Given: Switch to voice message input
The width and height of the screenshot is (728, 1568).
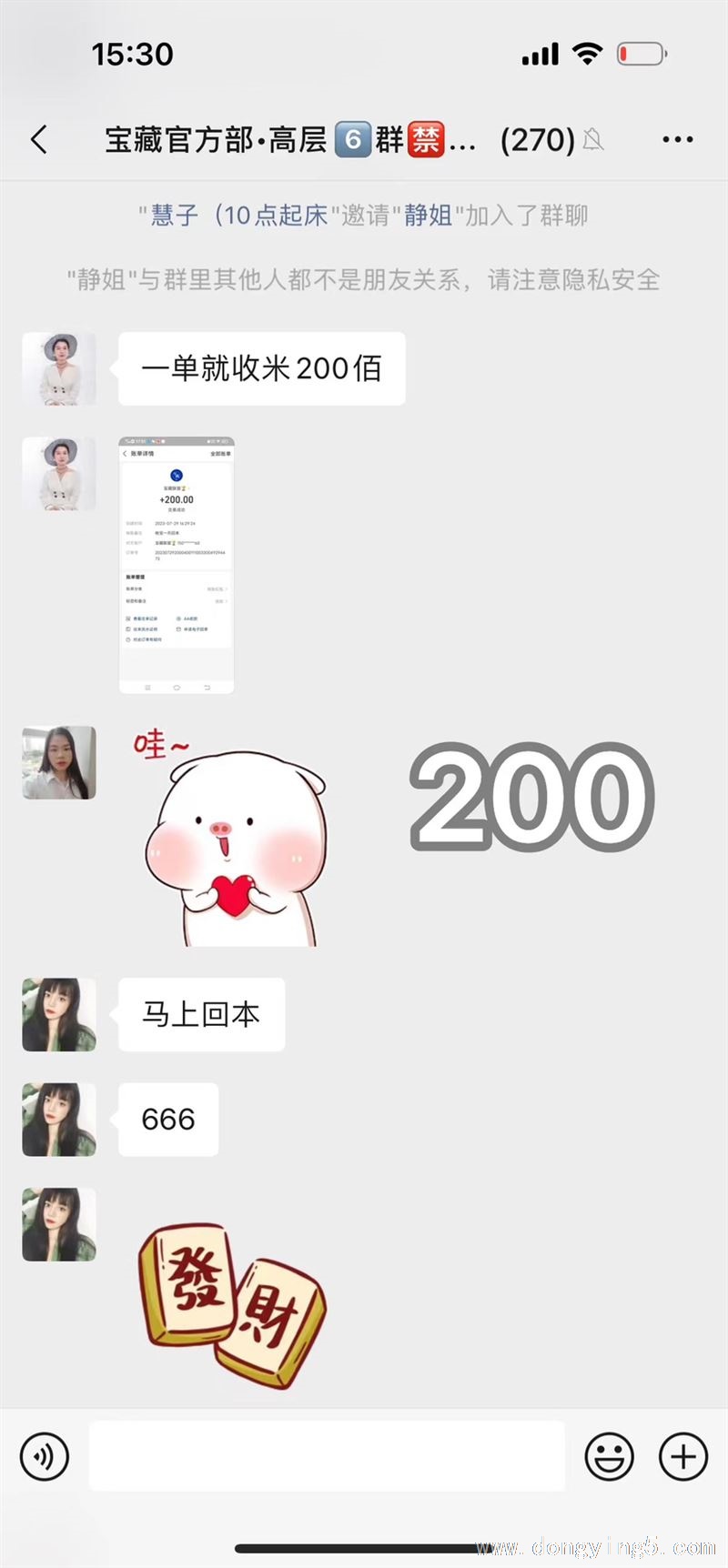Looking at the screenshot, I should tap(44, 1456).
